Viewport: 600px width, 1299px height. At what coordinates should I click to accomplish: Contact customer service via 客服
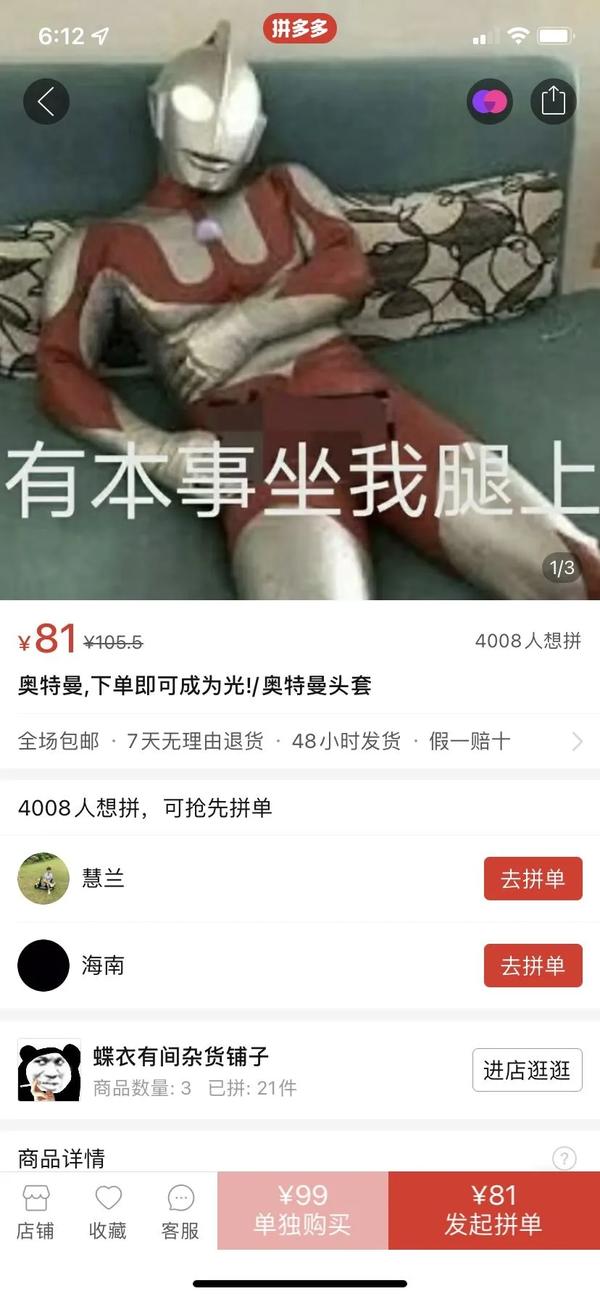pyautogui.click(x=180, y=1211)
